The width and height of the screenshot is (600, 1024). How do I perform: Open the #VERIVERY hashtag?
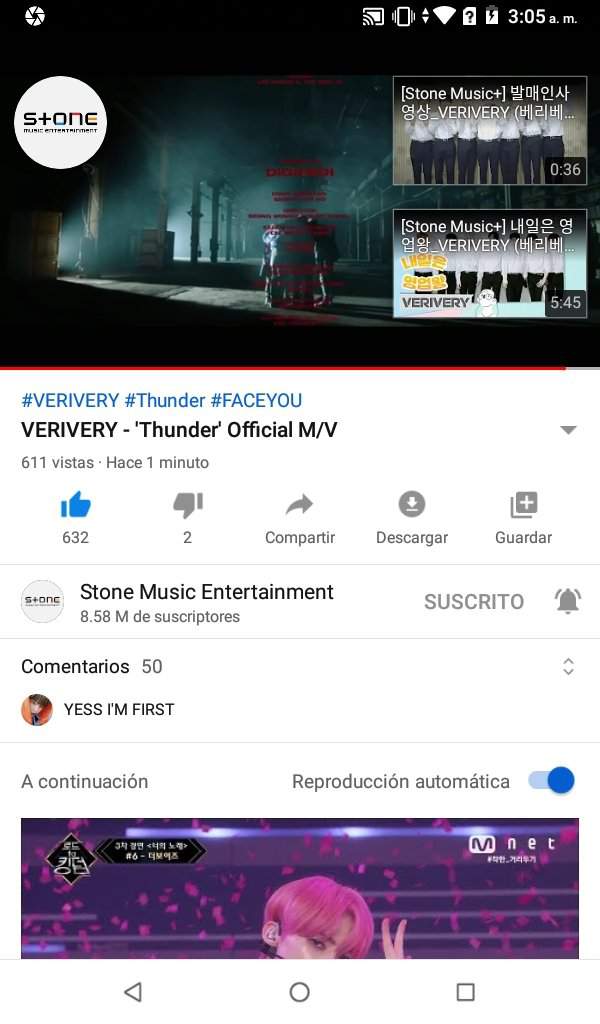tap(70, 400)
